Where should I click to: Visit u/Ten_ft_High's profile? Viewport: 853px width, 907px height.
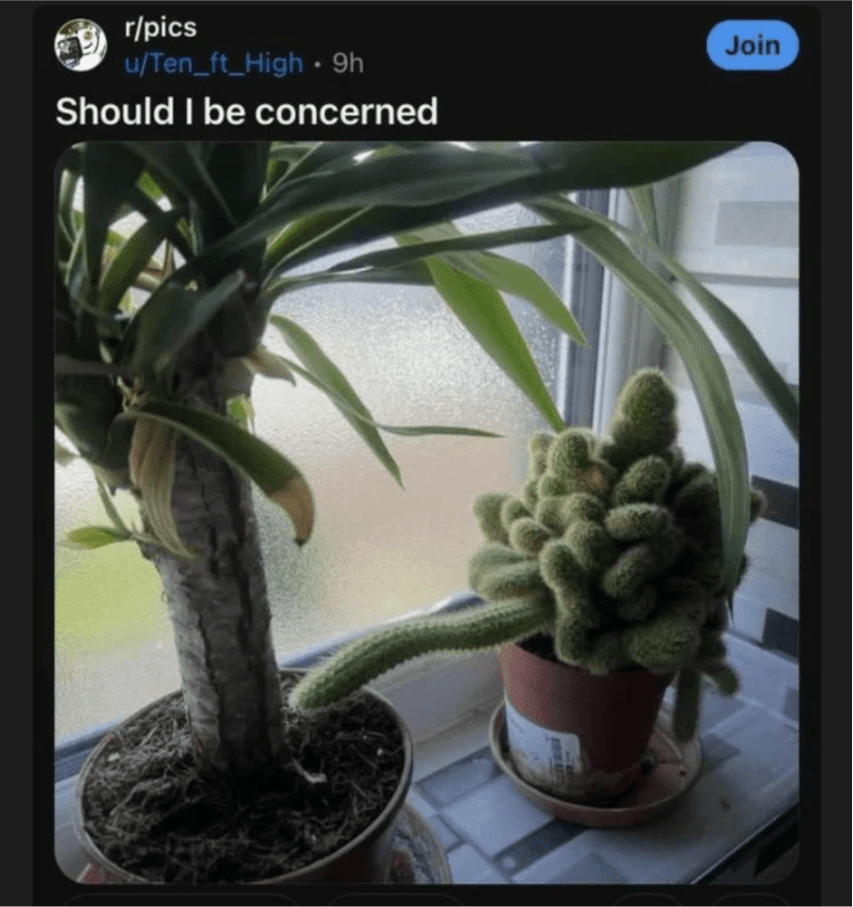[x=213, y=64]
